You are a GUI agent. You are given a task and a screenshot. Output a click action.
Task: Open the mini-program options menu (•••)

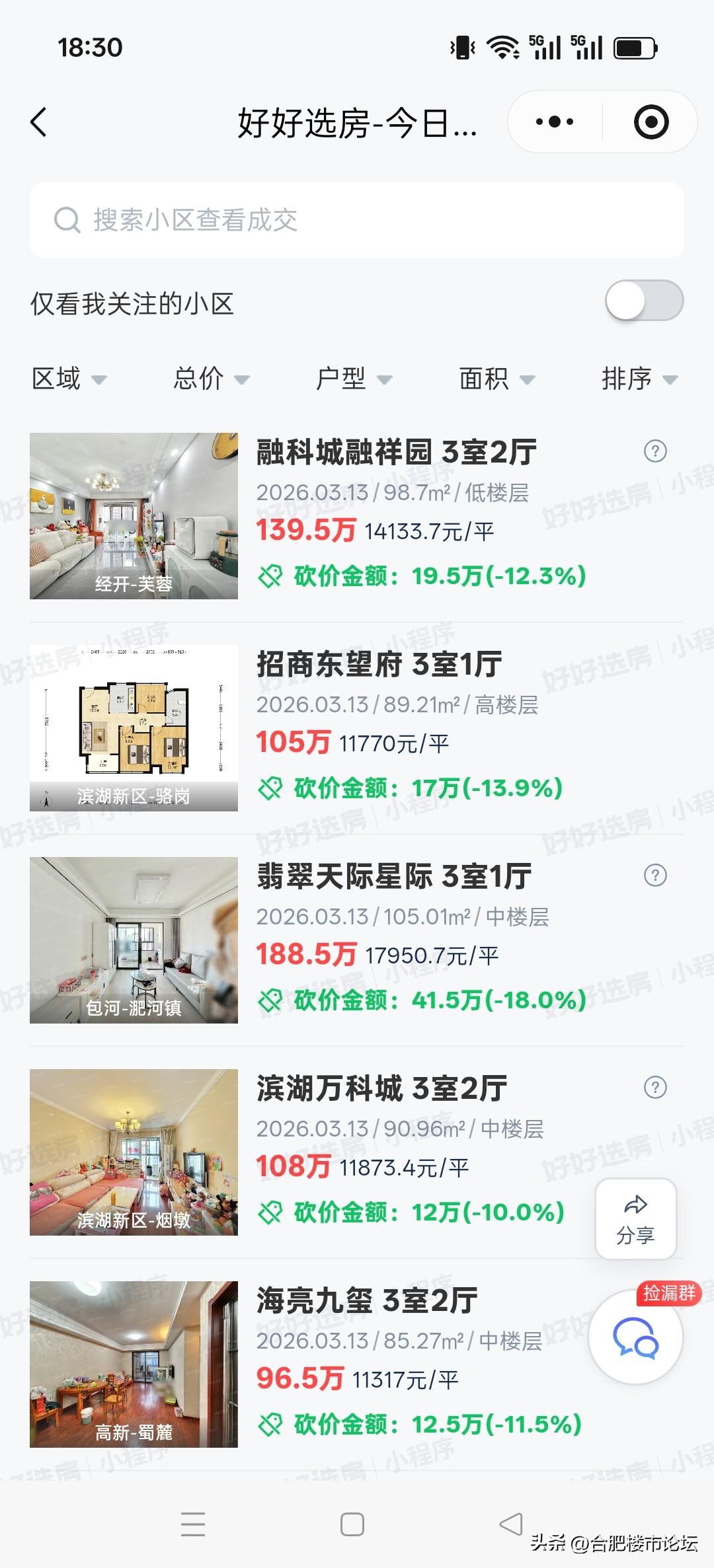555,121
